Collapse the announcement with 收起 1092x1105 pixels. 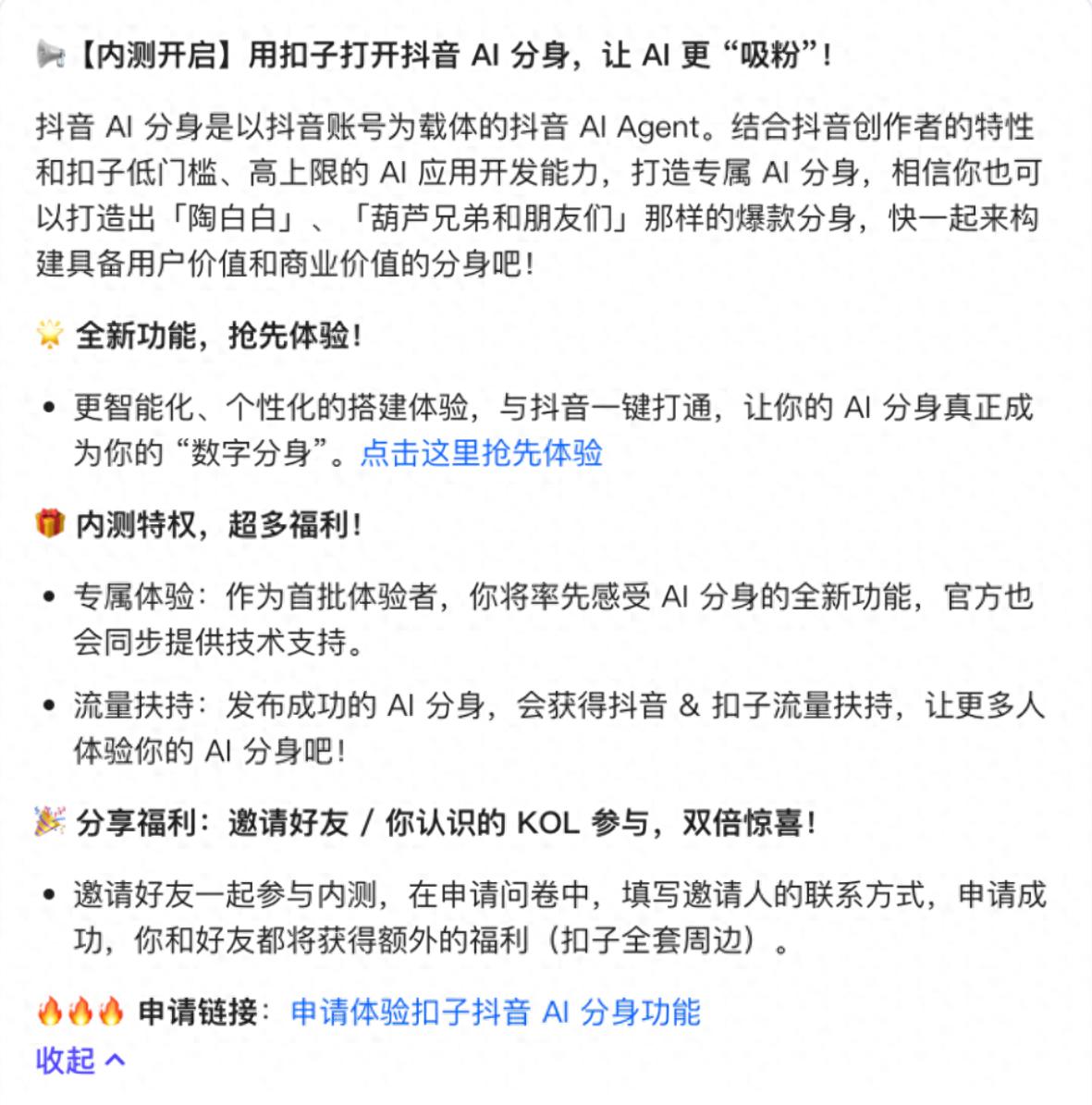coord(80,1061)
